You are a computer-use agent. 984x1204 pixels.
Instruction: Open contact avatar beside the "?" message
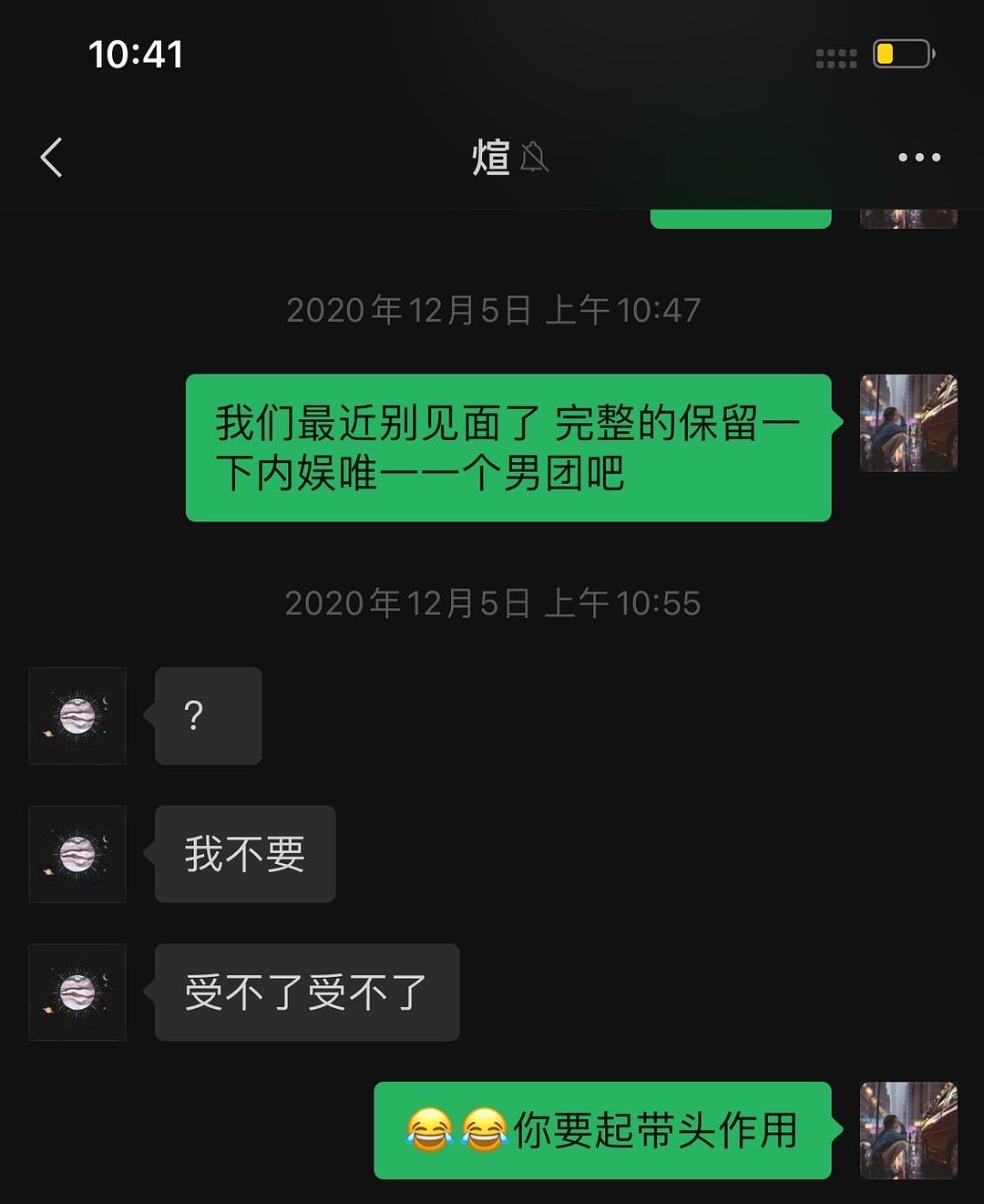click(77, 715)
